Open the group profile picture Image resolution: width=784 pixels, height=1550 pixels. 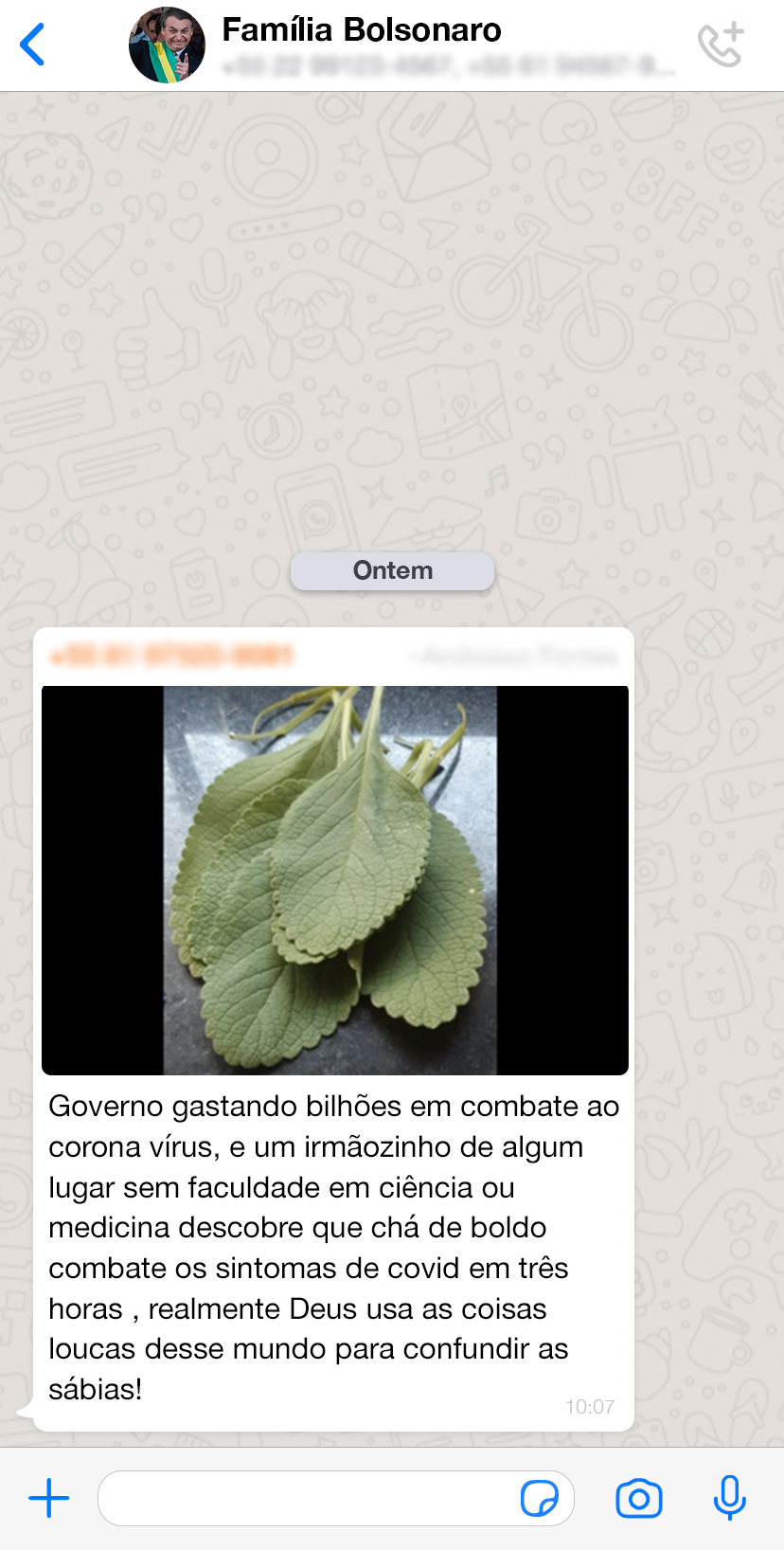click(167, 45)
